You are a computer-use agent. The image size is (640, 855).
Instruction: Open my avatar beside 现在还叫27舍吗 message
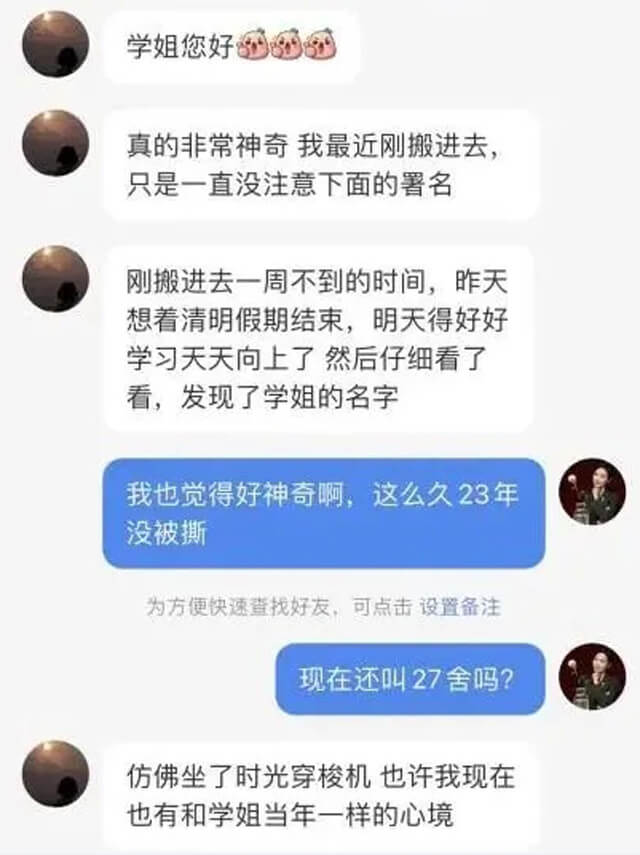(x=592, y=677)
